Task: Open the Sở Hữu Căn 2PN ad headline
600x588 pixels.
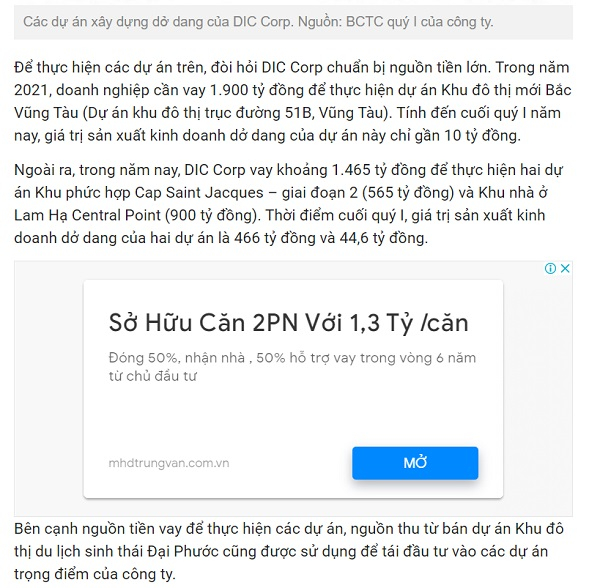Action: (288, 323)
